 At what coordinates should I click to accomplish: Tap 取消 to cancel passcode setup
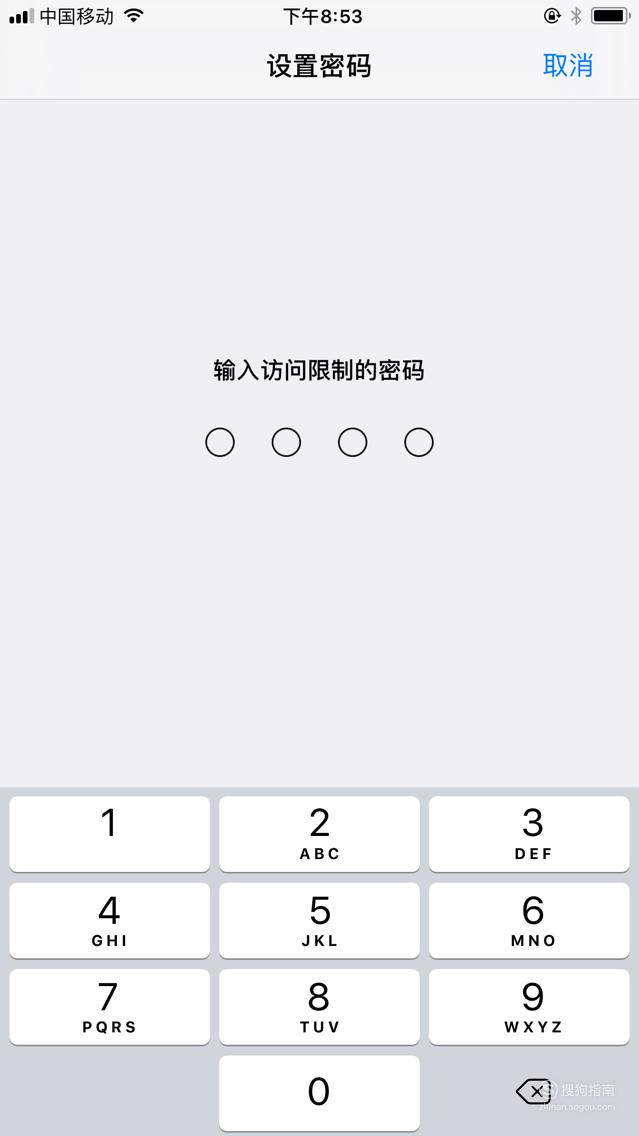click(568, 66)
